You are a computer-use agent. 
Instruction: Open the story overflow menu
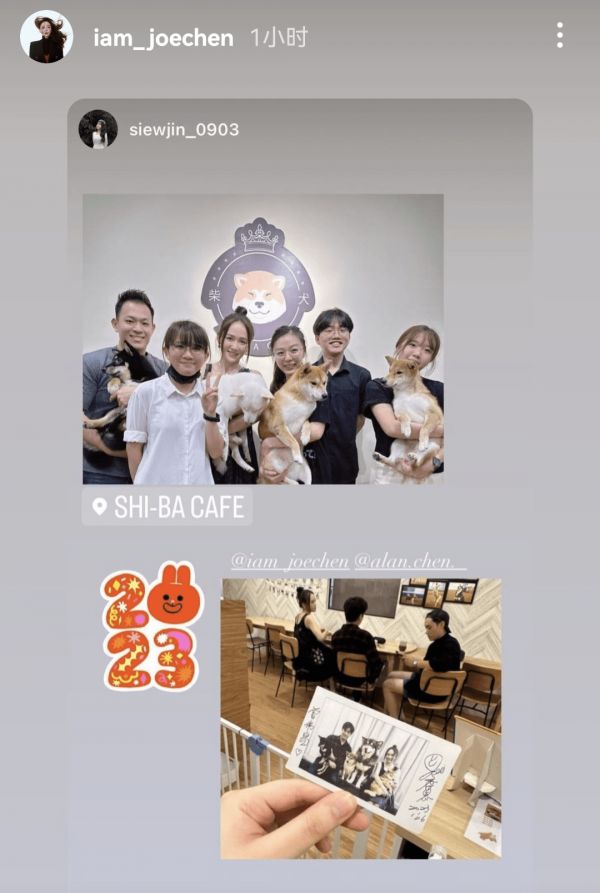tap(559, 36)
